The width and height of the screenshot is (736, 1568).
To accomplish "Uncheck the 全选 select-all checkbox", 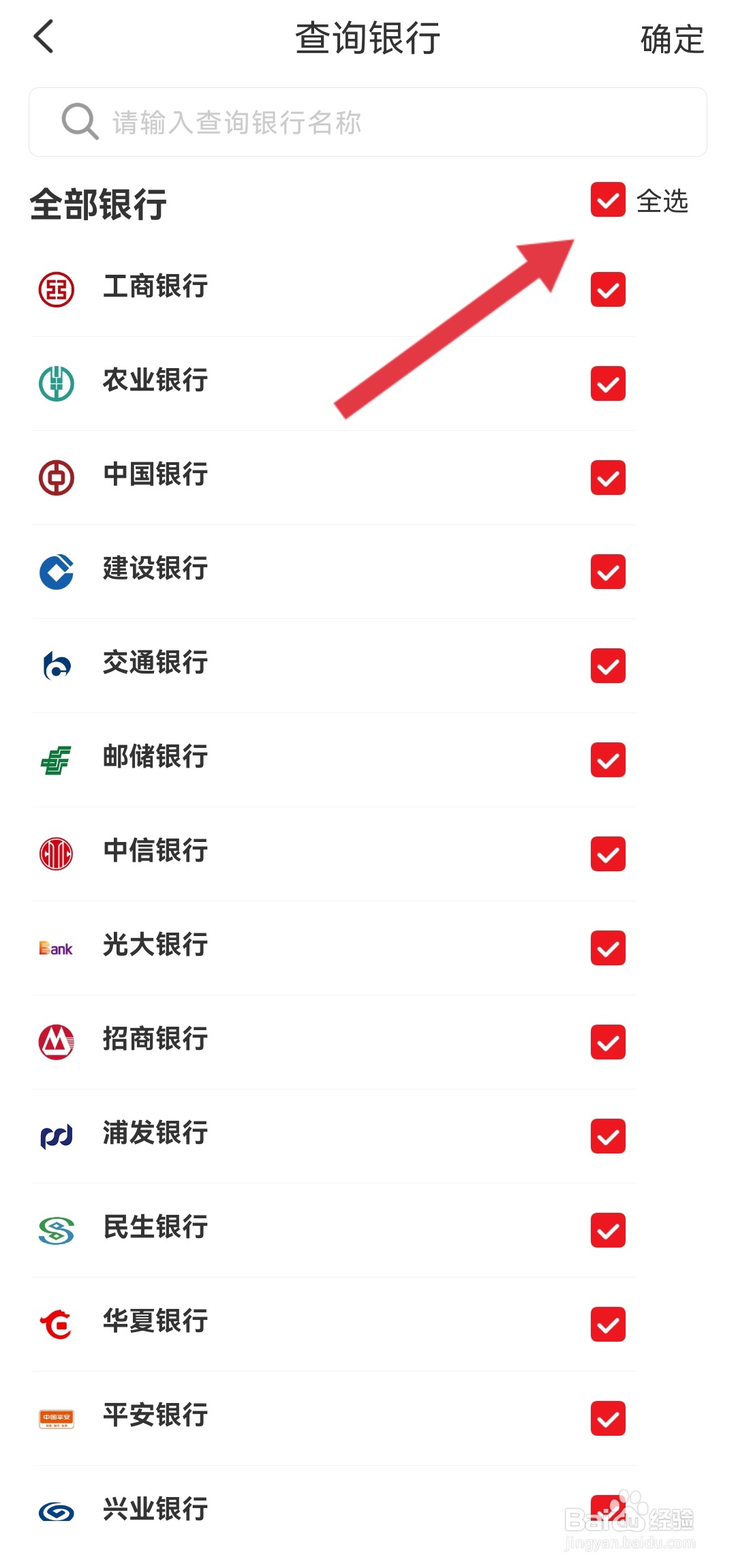I will (608, 200).
